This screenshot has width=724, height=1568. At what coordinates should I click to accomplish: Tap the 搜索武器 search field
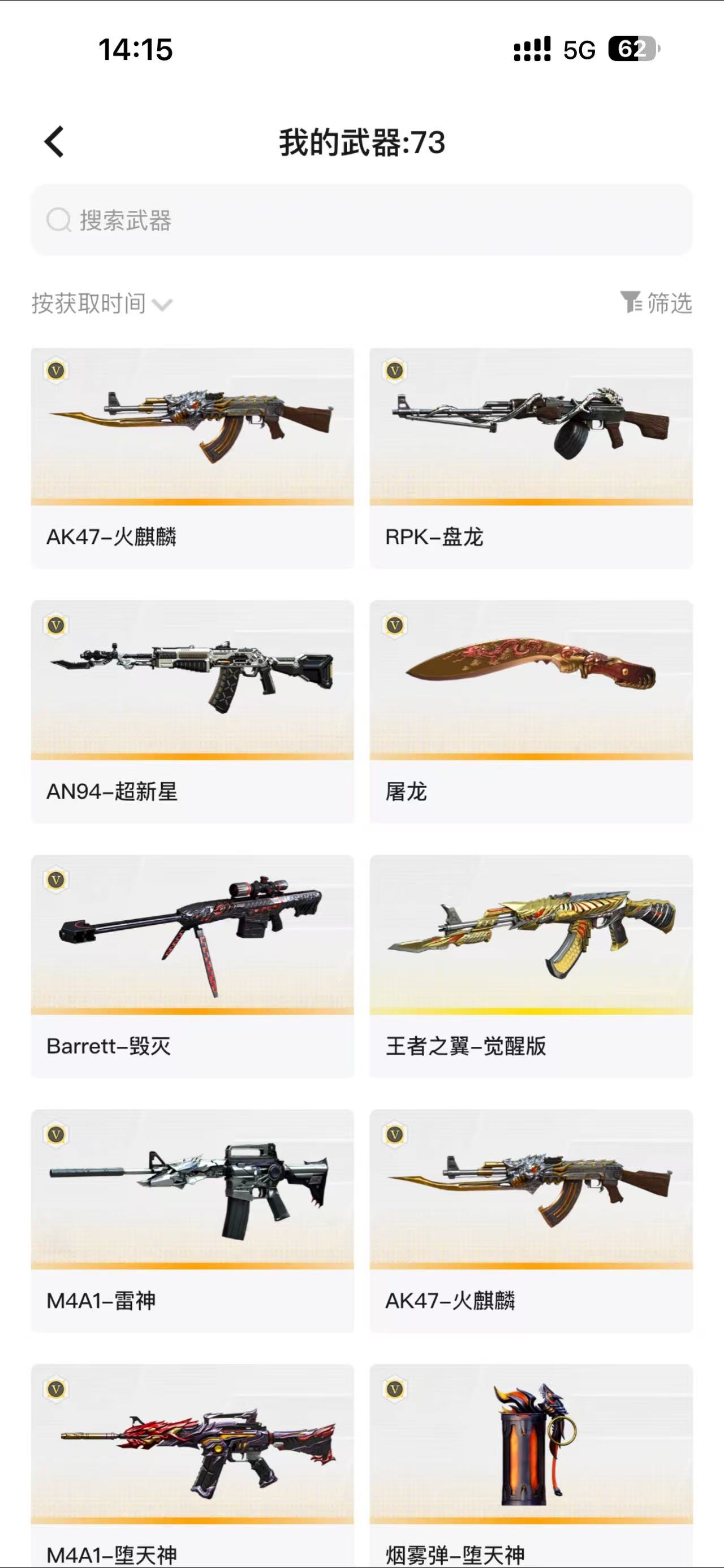pyautogui.click(x=361, y=220)
